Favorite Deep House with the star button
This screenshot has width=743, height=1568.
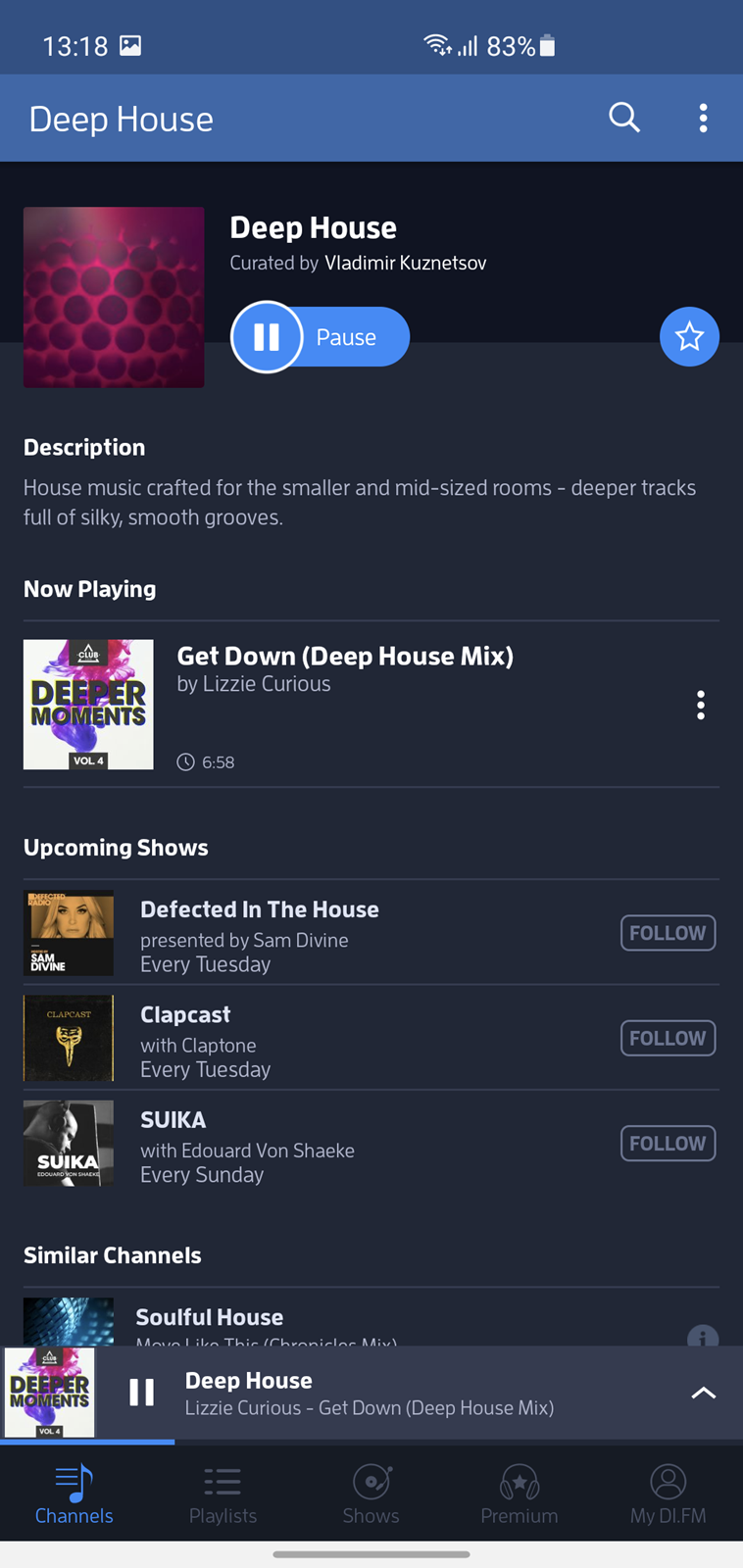click(x=689, y=337)
